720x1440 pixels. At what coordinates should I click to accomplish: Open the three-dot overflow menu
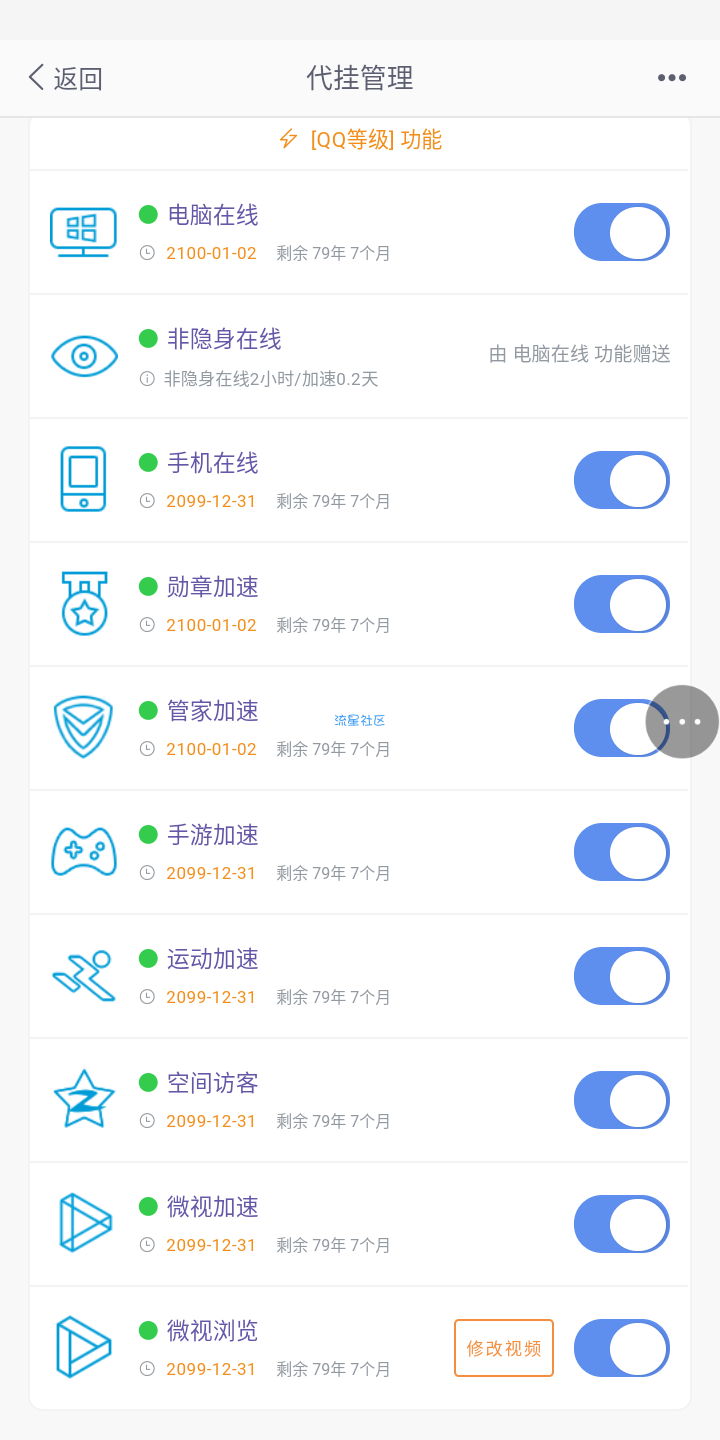672,78
